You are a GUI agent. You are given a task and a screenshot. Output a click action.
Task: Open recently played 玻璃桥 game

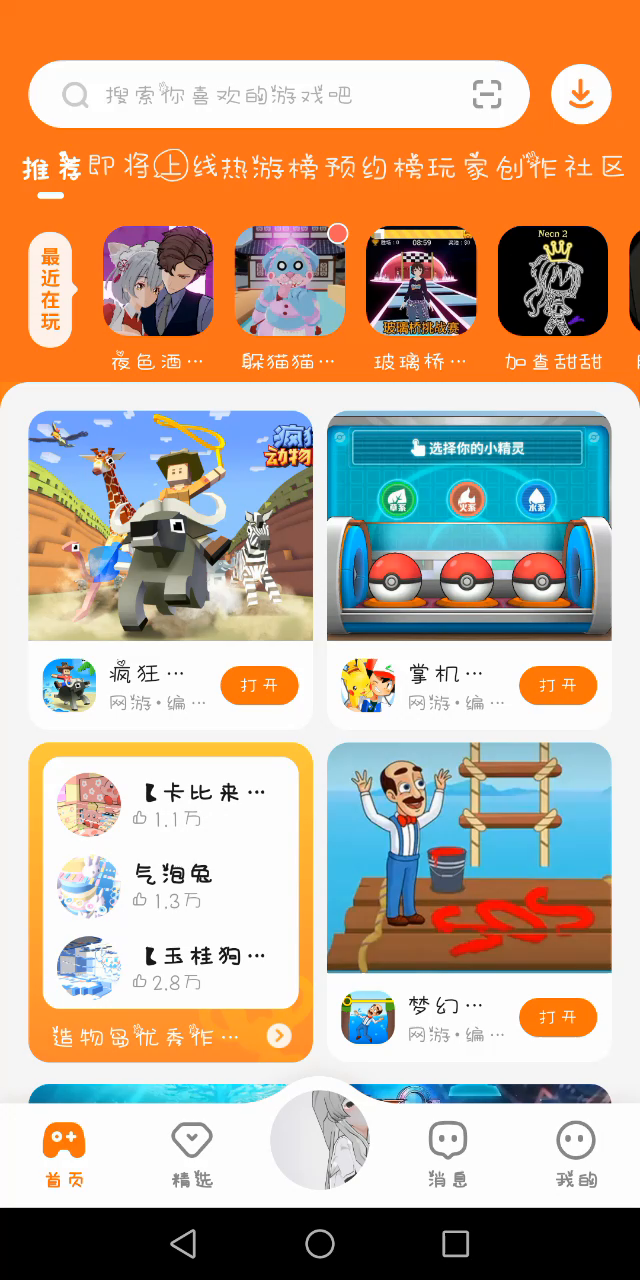[421, 281]
